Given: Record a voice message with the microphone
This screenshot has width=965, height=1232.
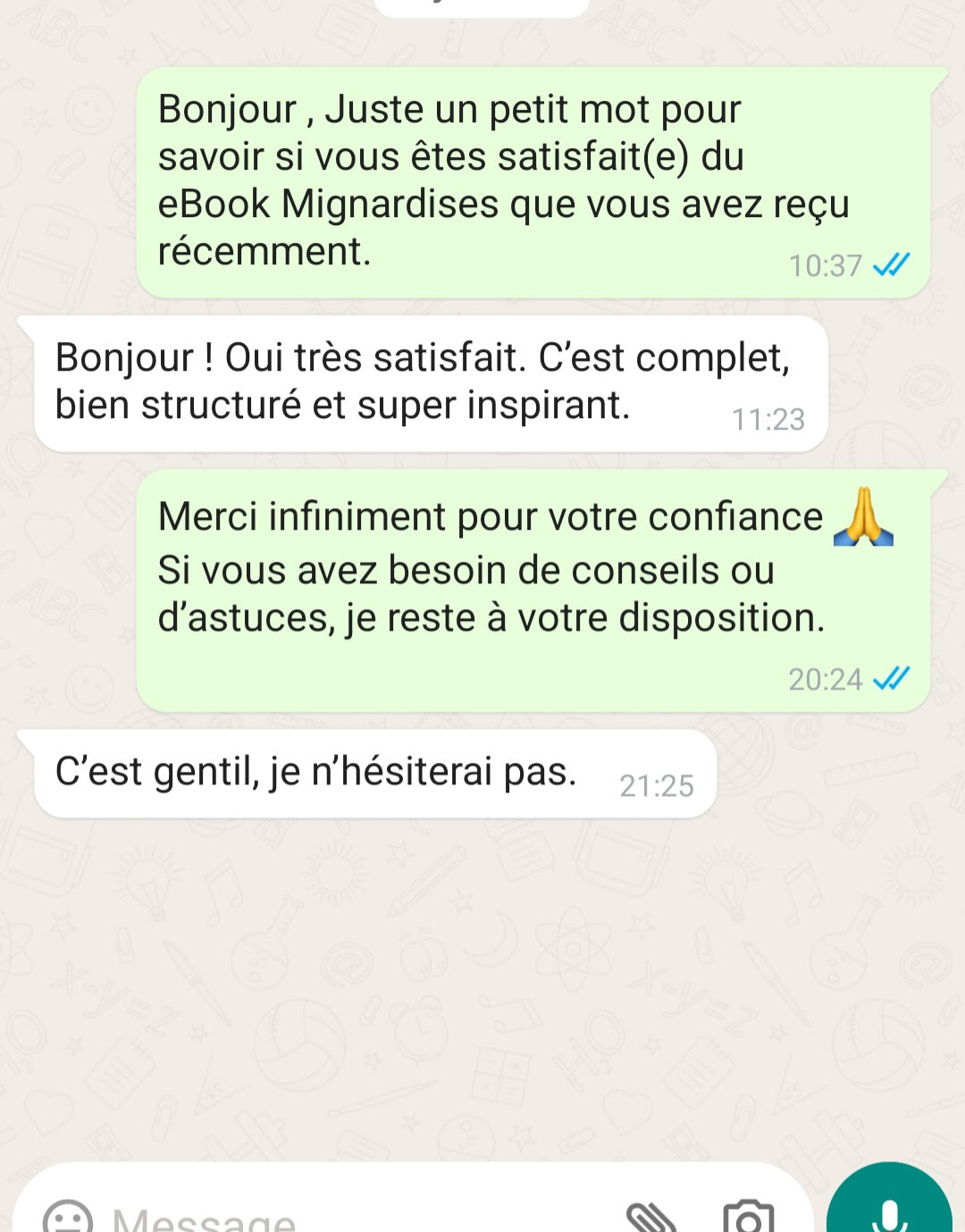Looking at the screenshot, I should [889, 1211].
